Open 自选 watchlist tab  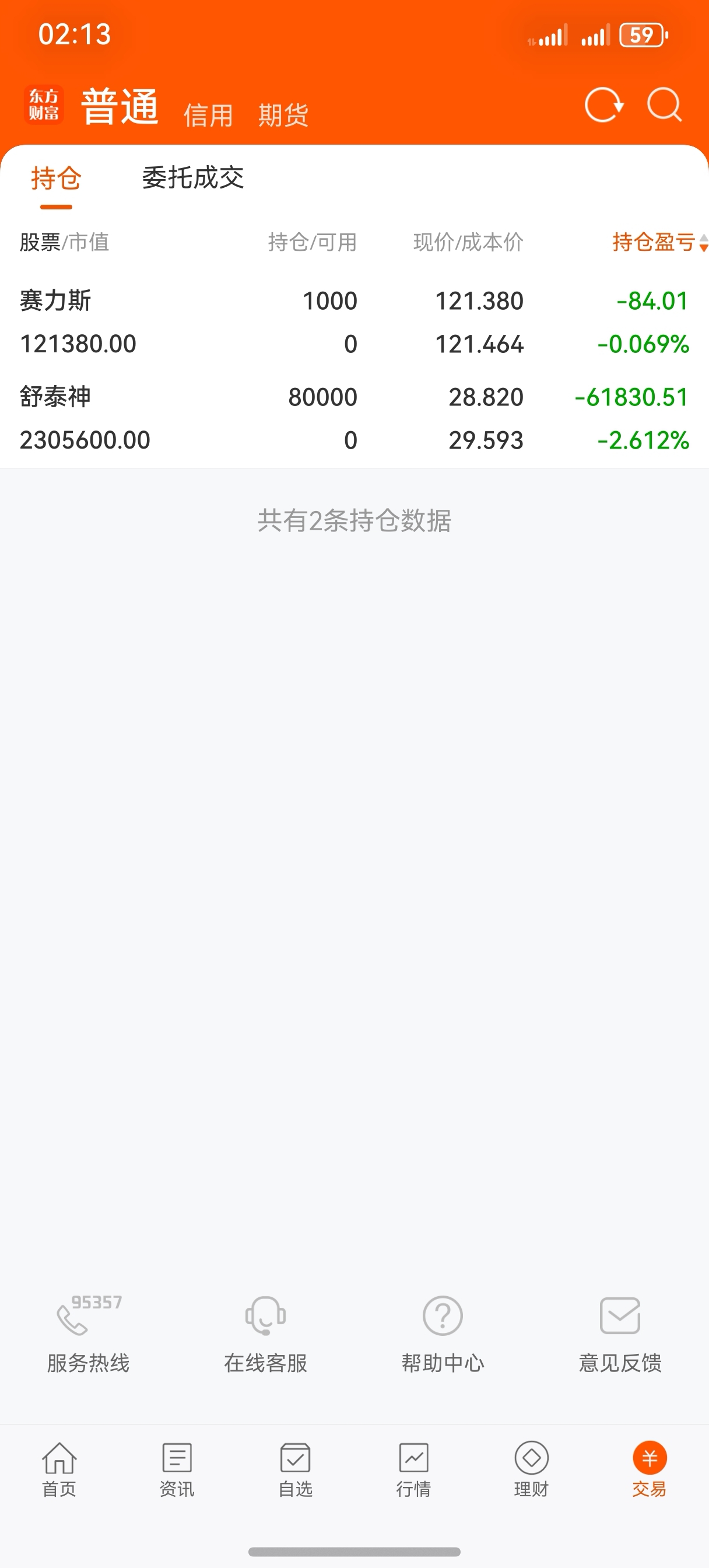coord(295,1470)
